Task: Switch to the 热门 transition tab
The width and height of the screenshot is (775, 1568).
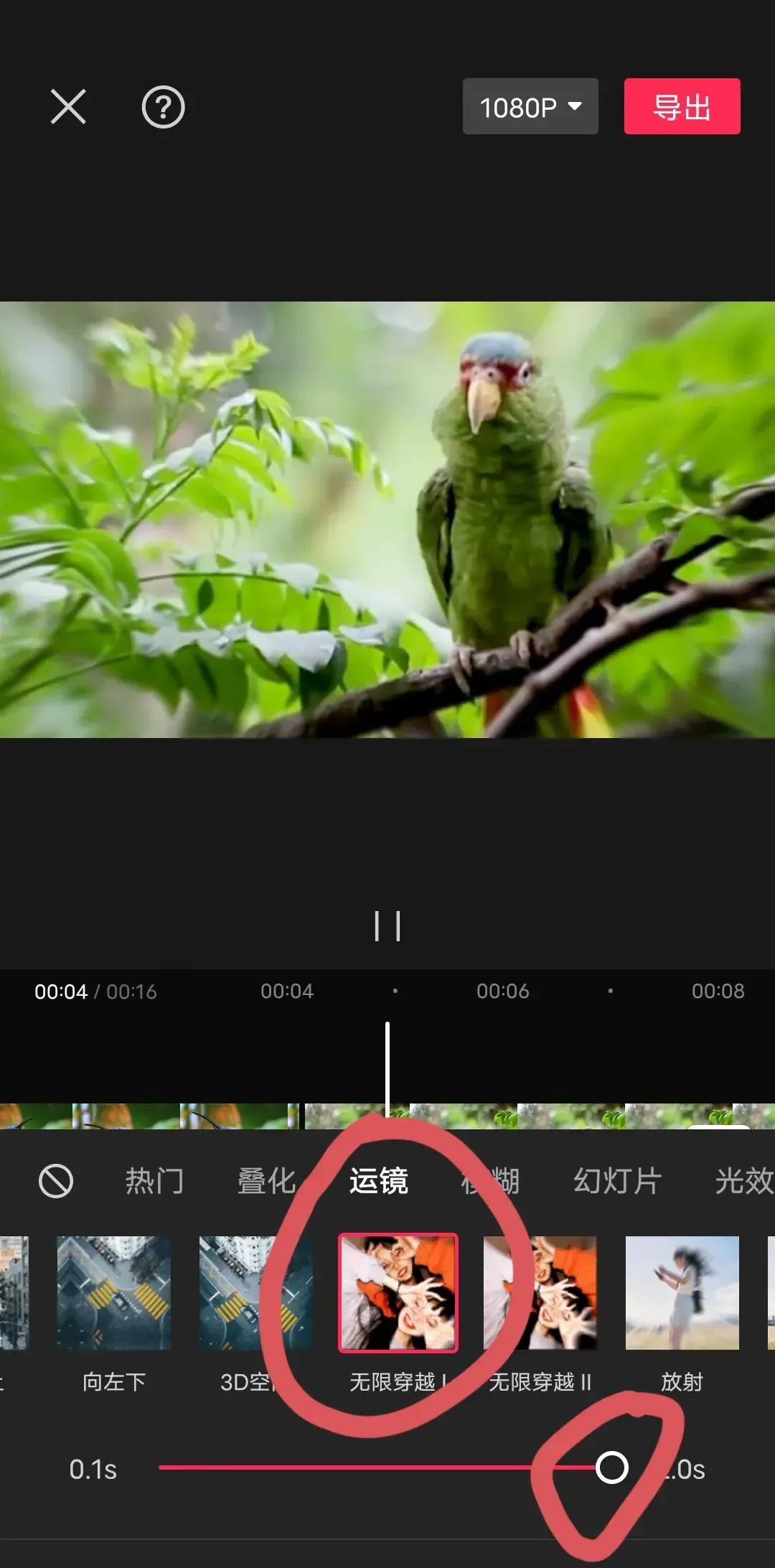Action: (154, 1181)
